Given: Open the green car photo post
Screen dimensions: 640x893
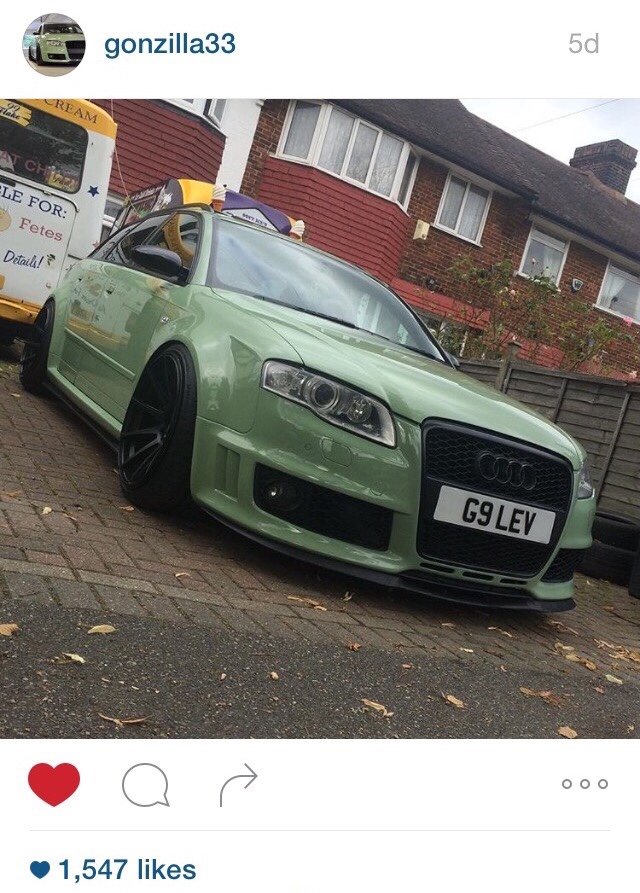Looking at the screenshot, I should pos(320,418).
